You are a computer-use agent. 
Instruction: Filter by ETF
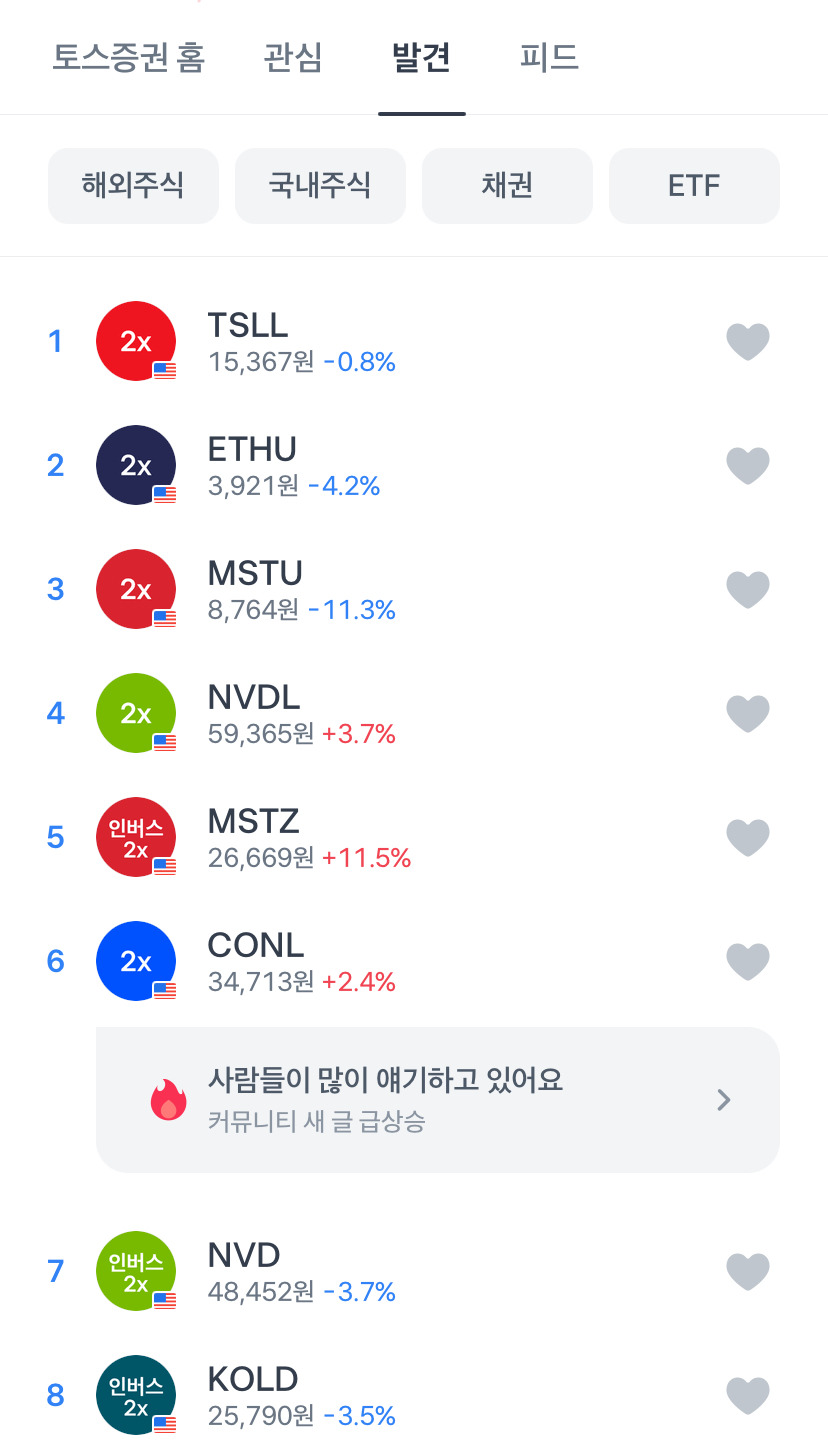[694, 186]
